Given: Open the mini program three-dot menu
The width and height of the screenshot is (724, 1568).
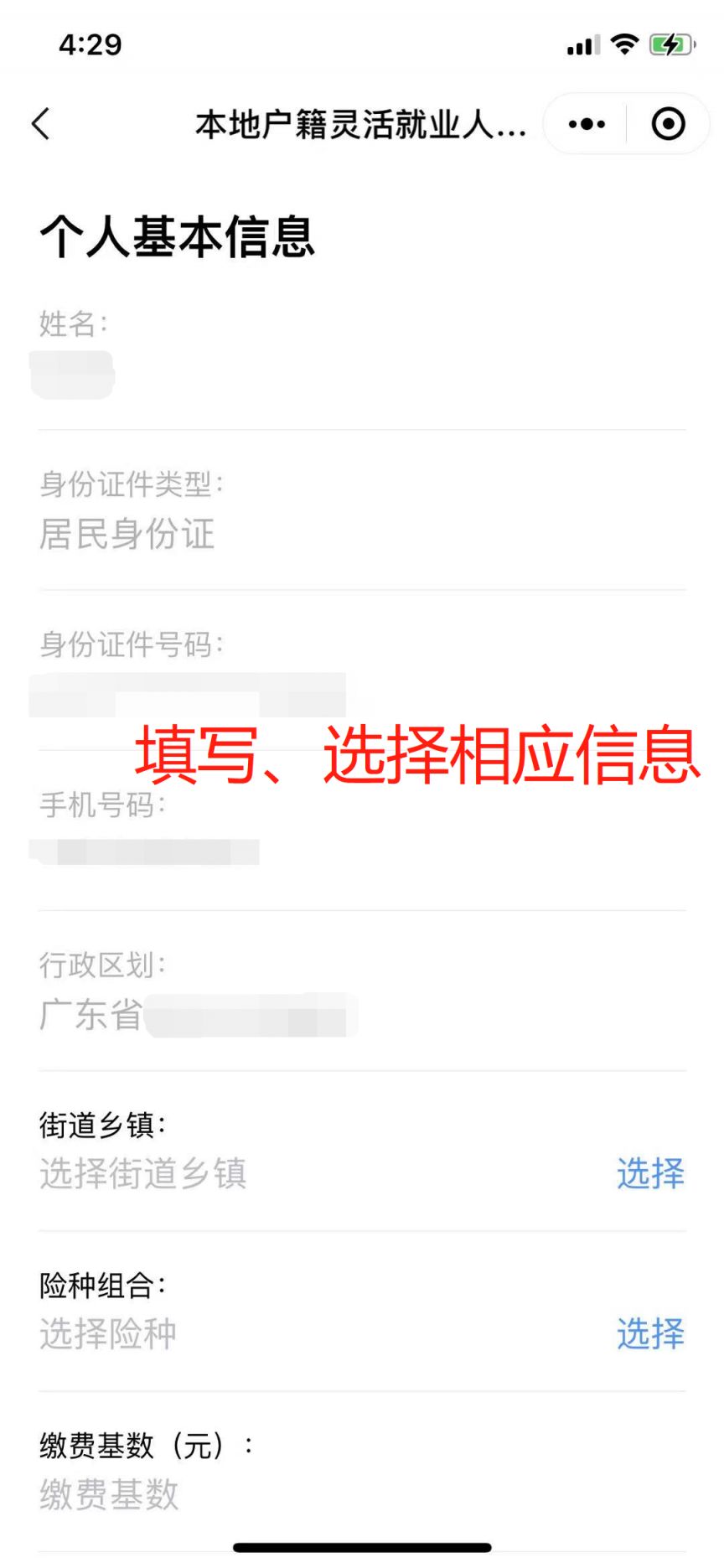Looking at the screenshot, I should tap(587, 124).
